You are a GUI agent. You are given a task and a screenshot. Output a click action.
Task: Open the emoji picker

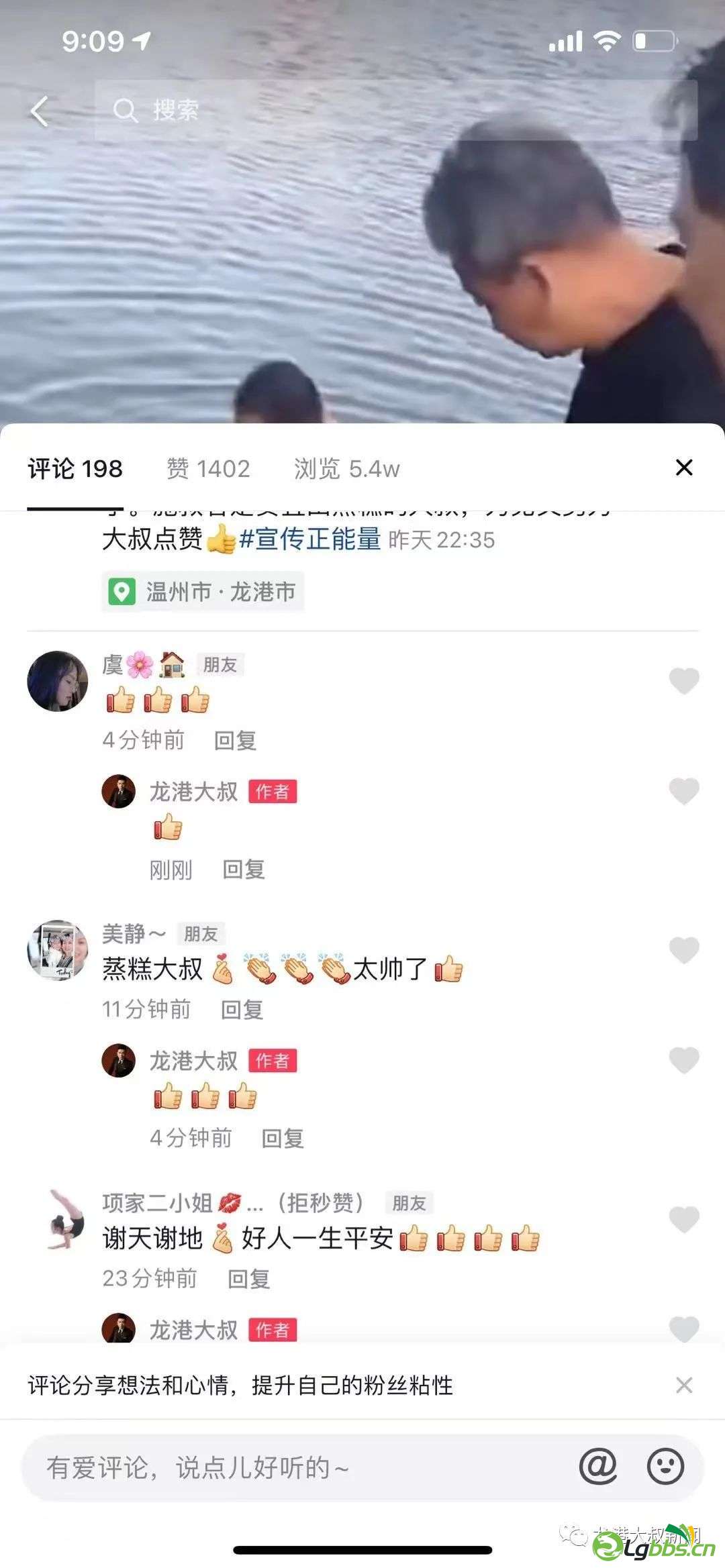coord(665,1467)
